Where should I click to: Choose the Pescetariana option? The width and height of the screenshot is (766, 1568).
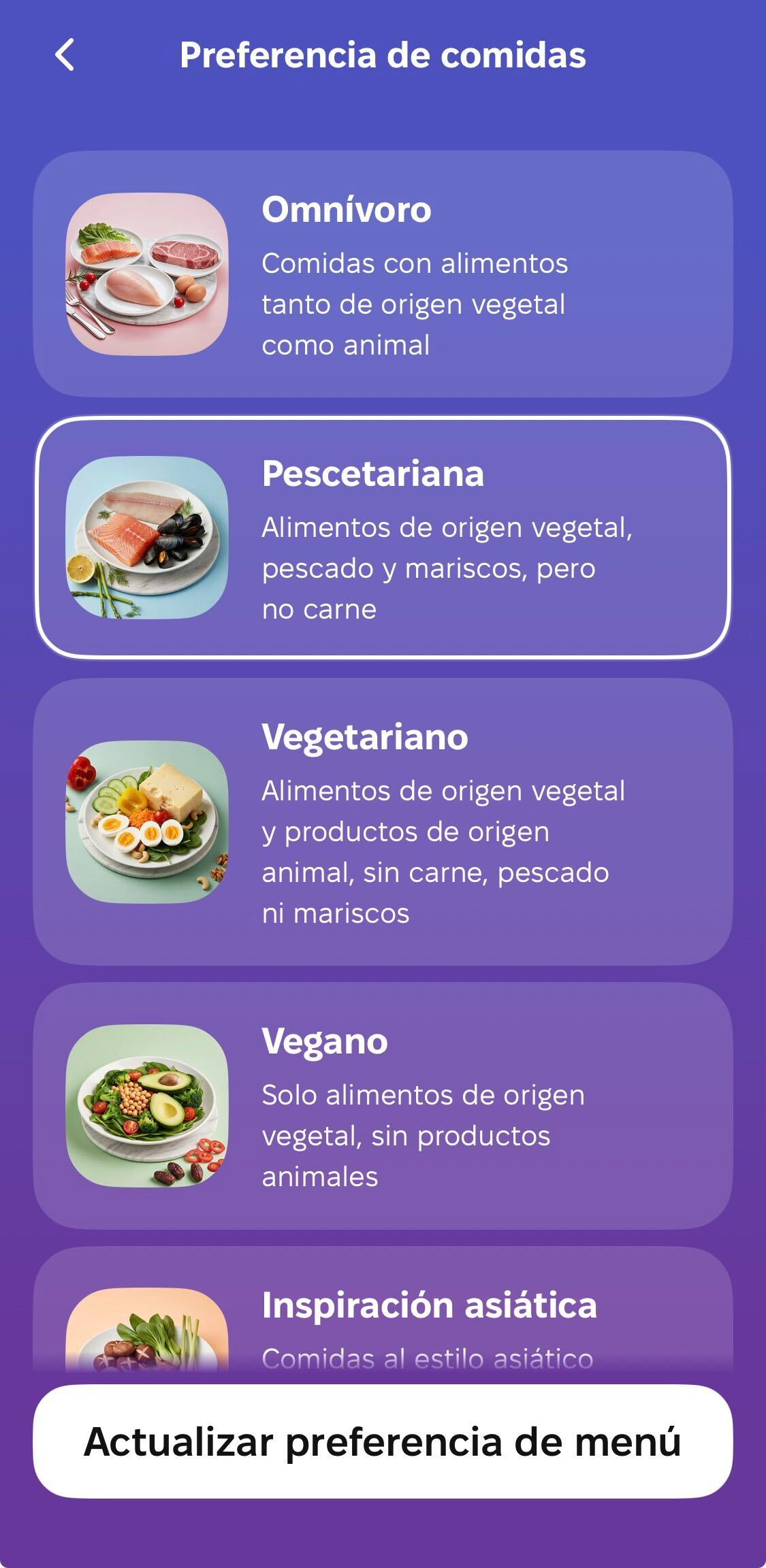click(x=383, y=538)
